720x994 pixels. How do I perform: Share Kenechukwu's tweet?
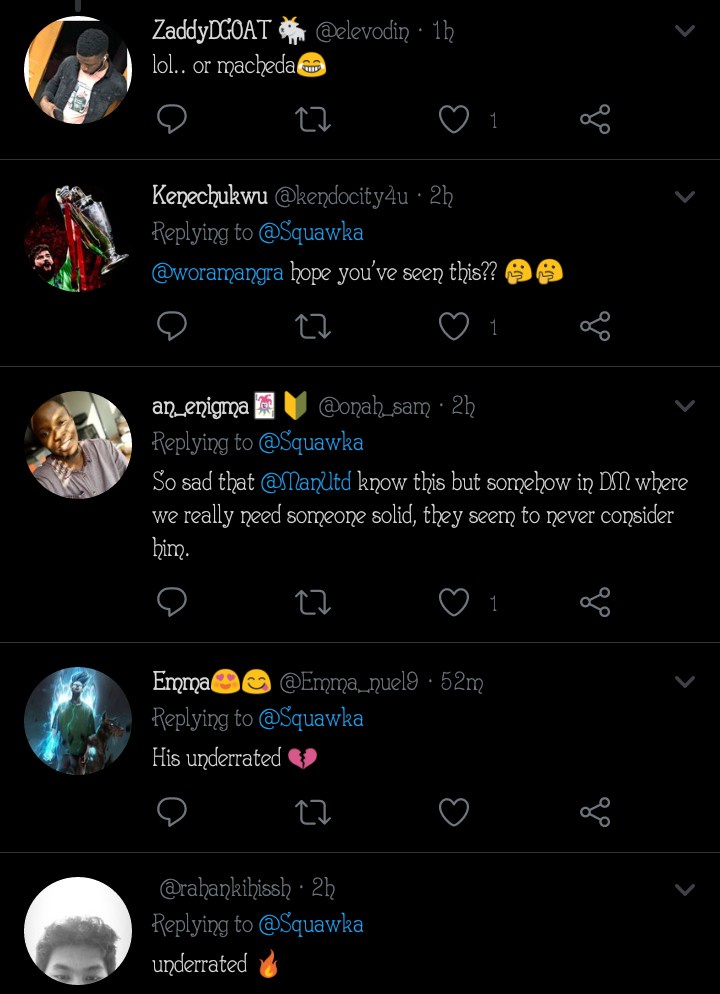click(595, 327)
